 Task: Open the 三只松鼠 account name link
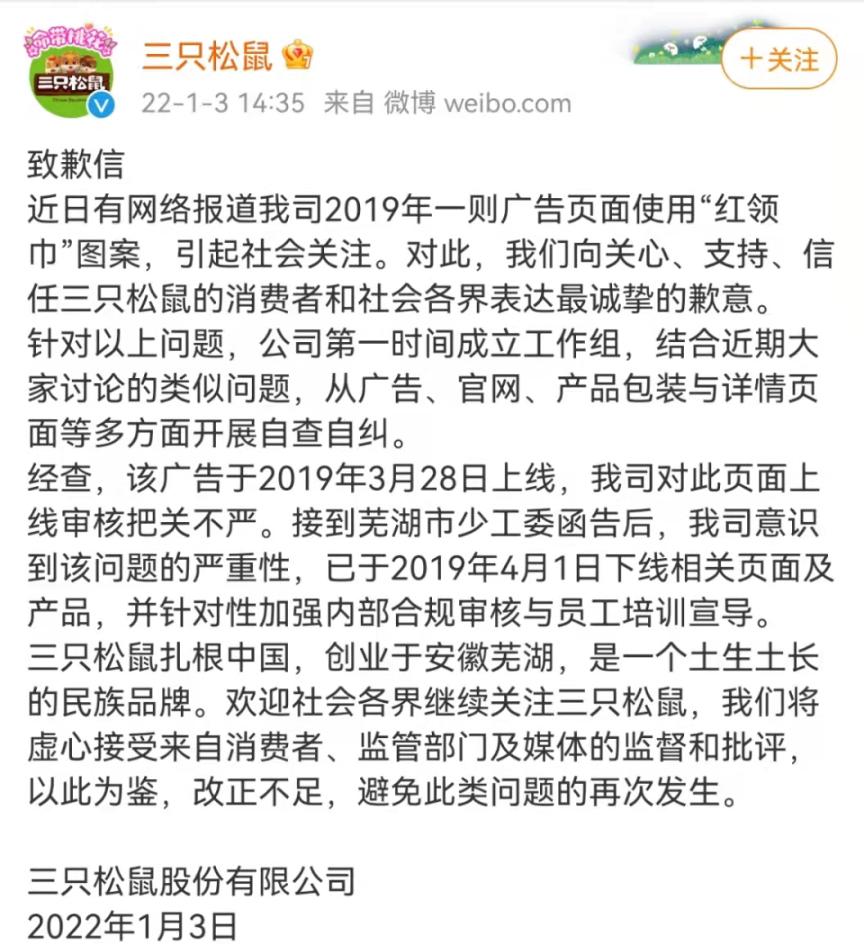click(x=207, y=55)
